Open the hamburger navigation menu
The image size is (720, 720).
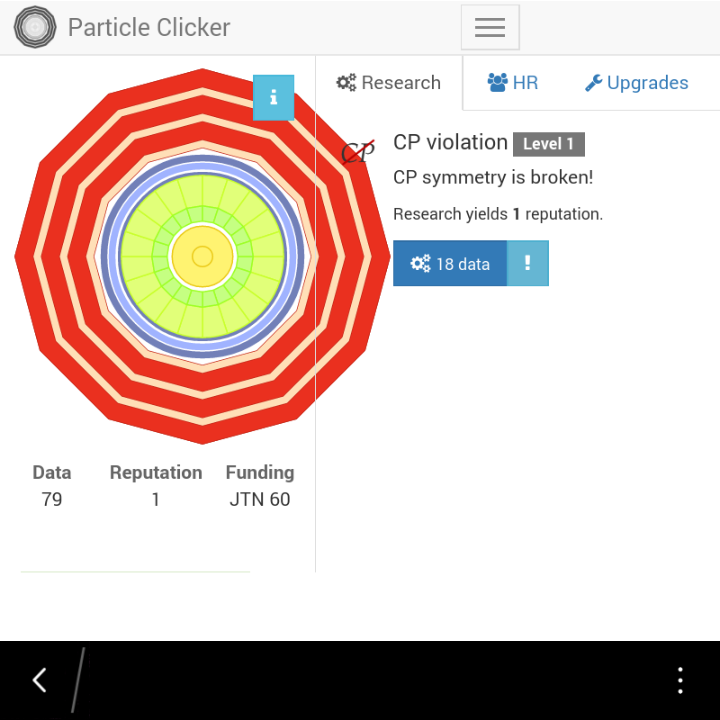pos(490,28)
